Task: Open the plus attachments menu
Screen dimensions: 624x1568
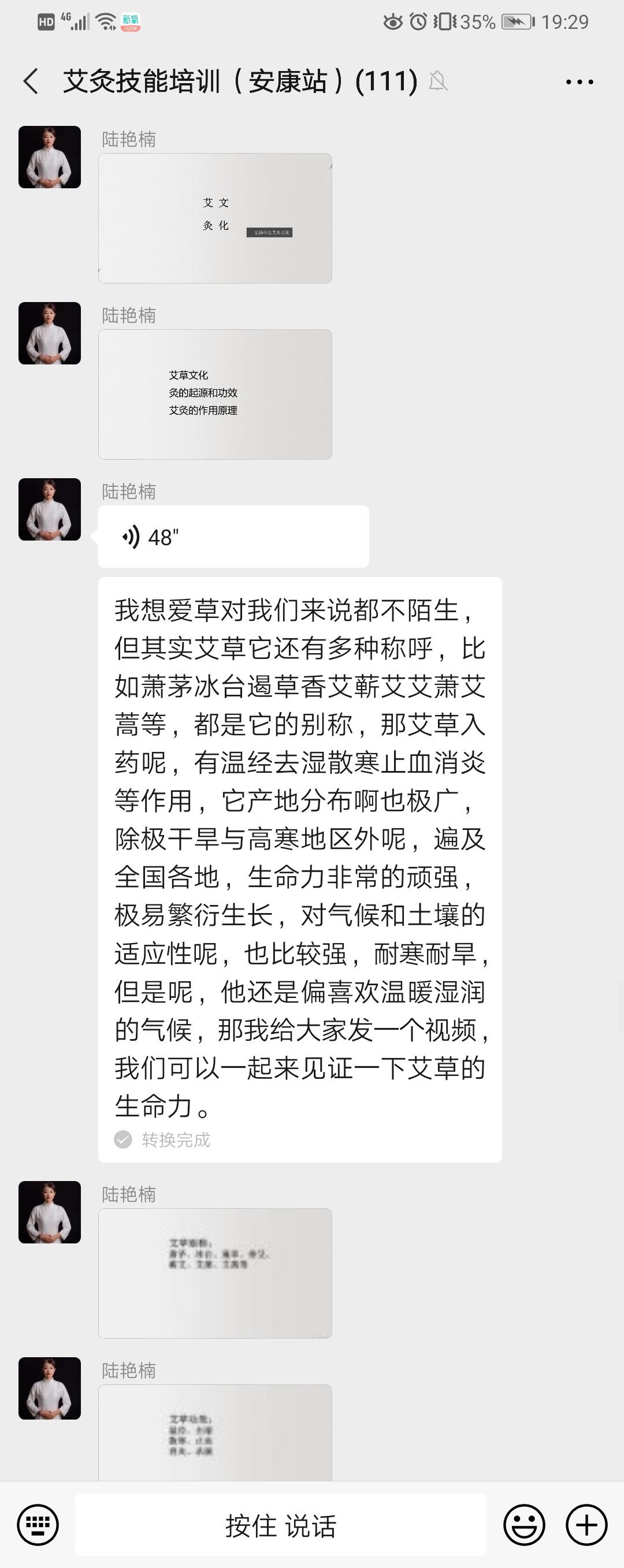Action: 586,1525
